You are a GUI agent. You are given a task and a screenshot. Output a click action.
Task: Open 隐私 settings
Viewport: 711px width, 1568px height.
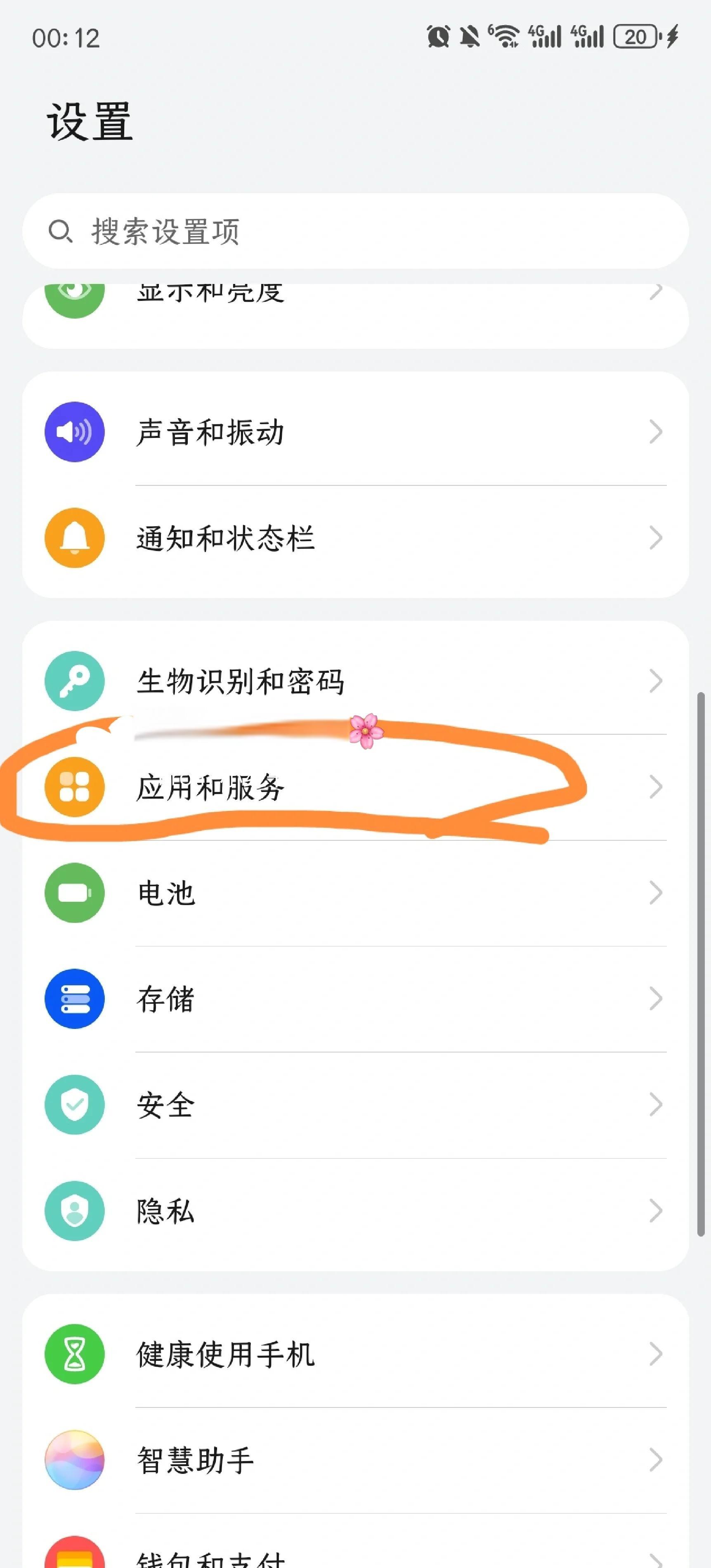tap(355, 1211)
